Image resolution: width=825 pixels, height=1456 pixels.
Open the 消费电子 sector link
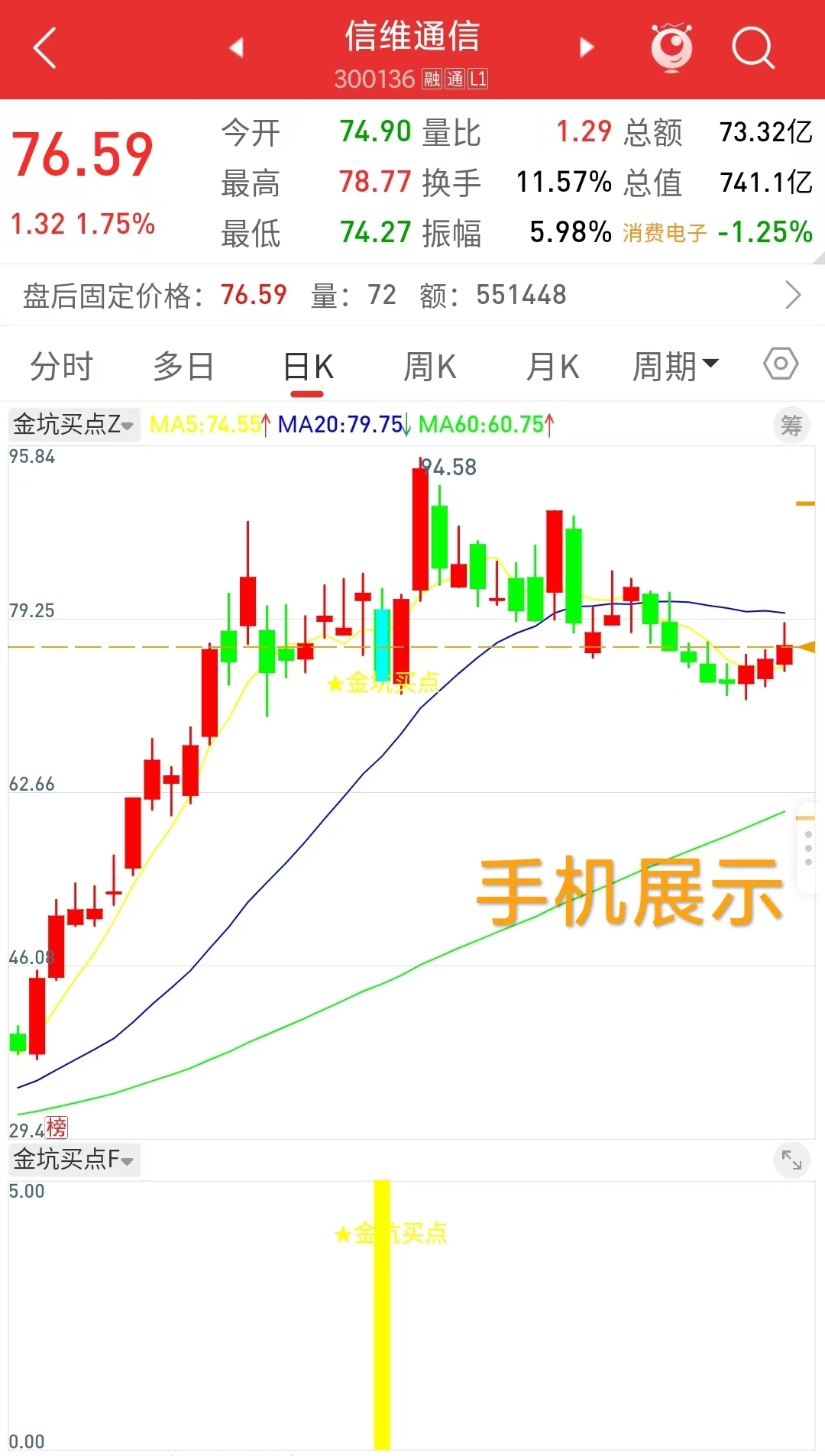664,233
